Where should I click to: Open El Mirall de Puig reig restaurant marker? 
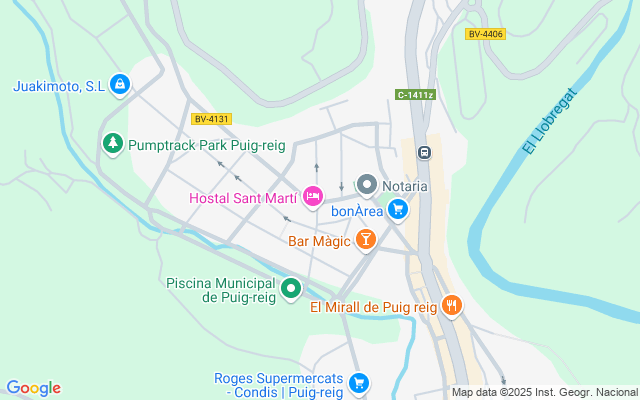(x=452, y=307)
